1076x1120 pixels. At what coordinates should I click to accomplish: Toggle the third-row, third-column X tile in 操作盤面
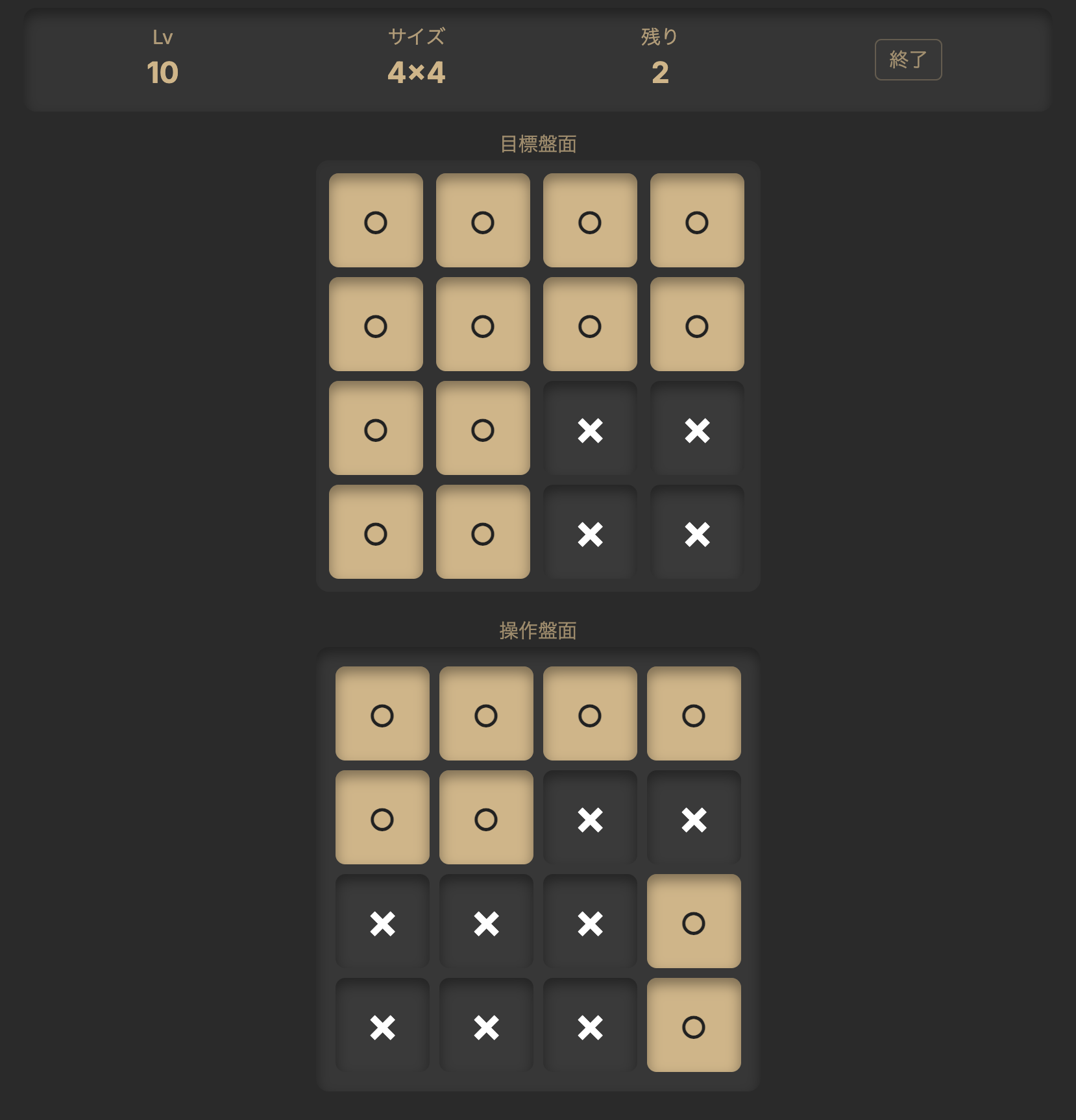pyautogui.click(x=590, y=921)
